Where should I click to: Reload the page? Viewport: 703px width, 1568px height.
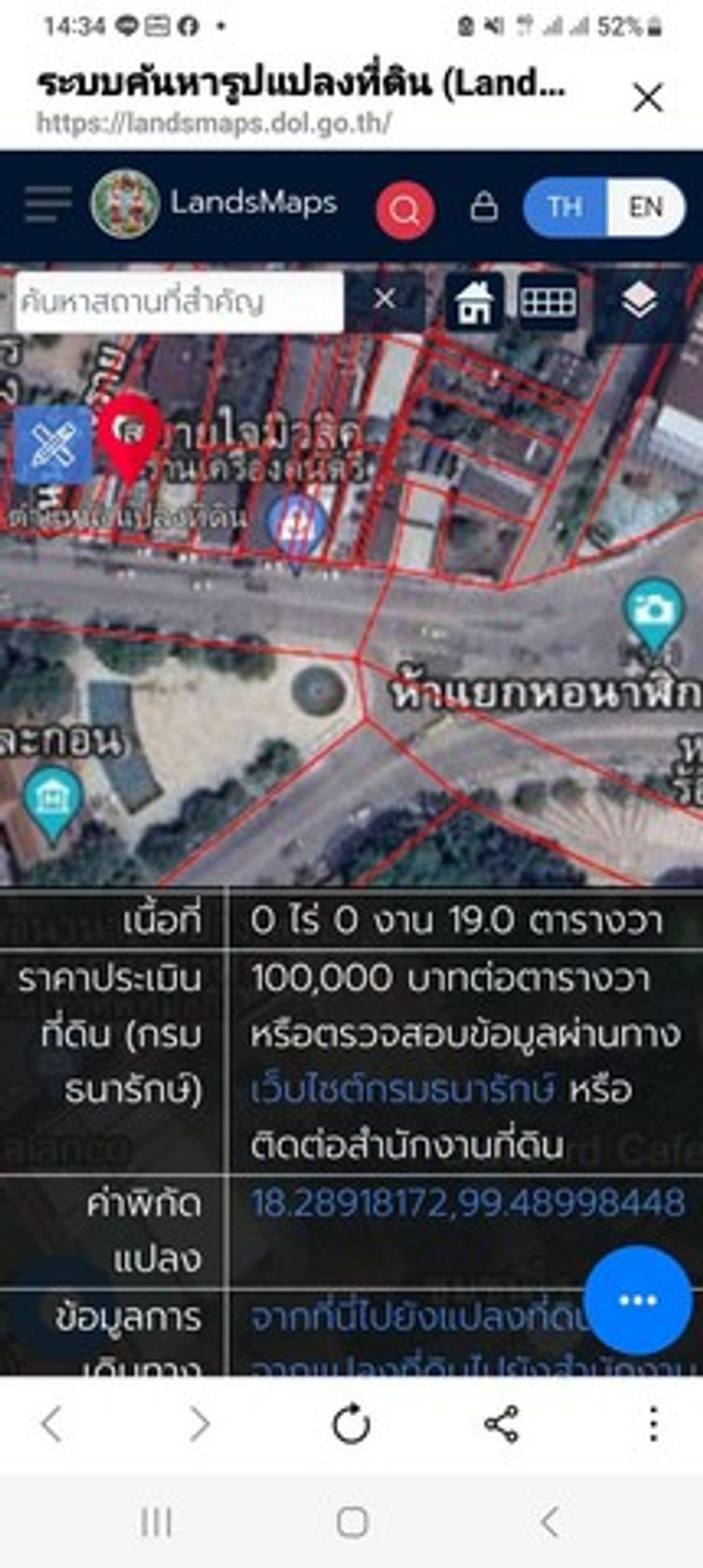coord(351,1425)
